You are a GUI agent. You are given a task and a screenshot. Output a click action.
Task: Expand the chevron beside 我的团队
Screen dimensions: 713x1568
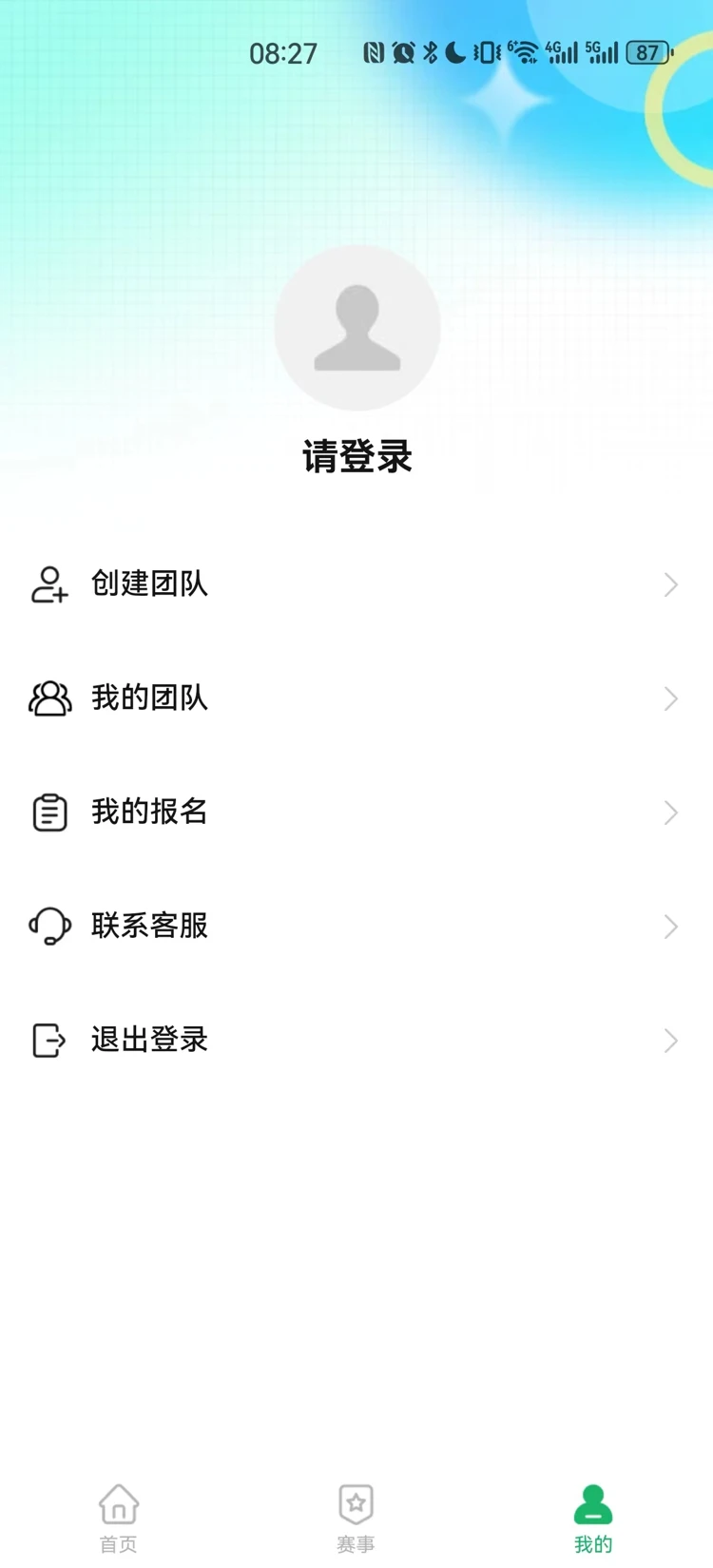click(671, 698)
